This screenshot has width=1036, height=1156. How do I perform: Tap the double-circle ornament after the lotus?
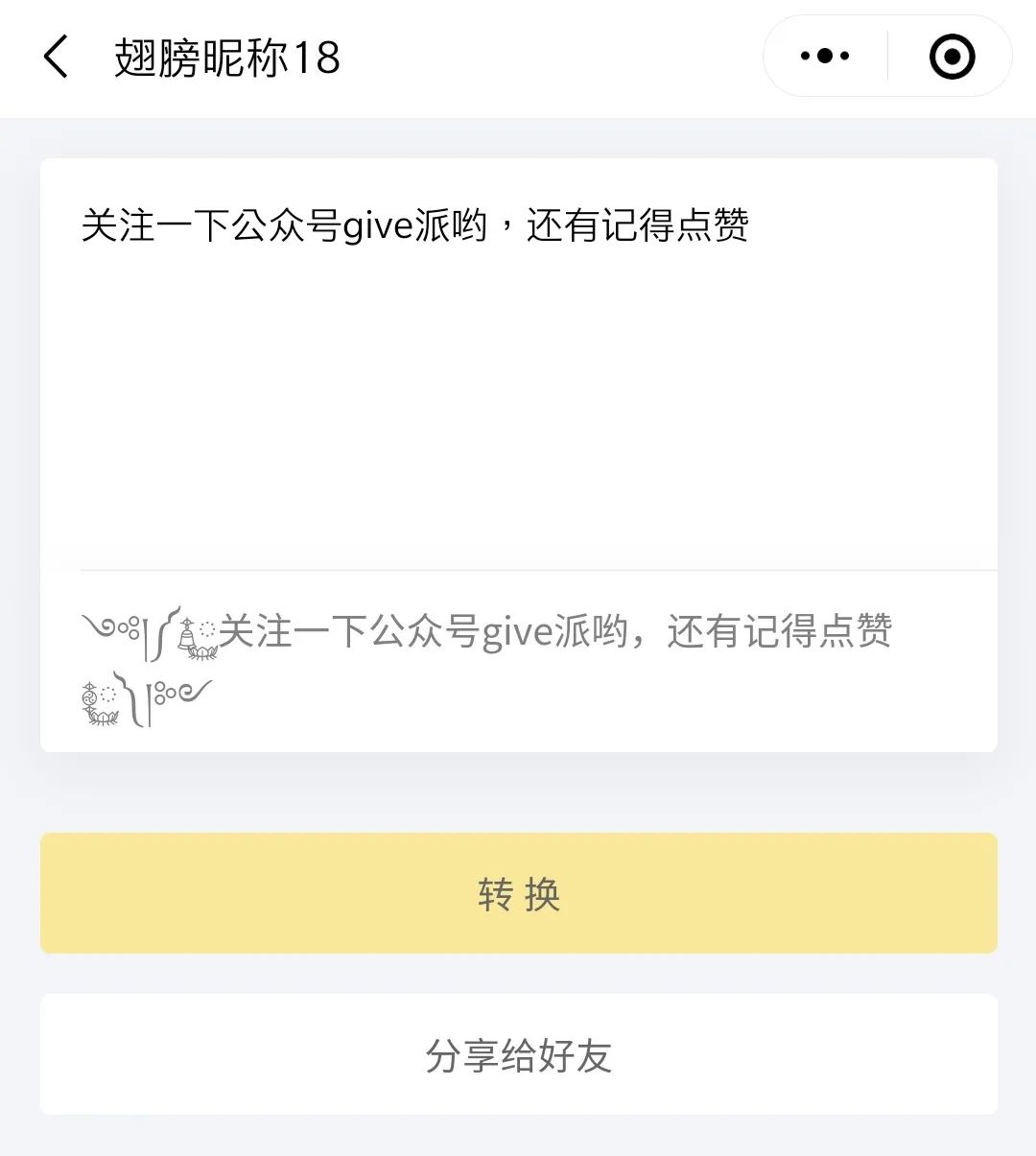(x=165, y=693)
